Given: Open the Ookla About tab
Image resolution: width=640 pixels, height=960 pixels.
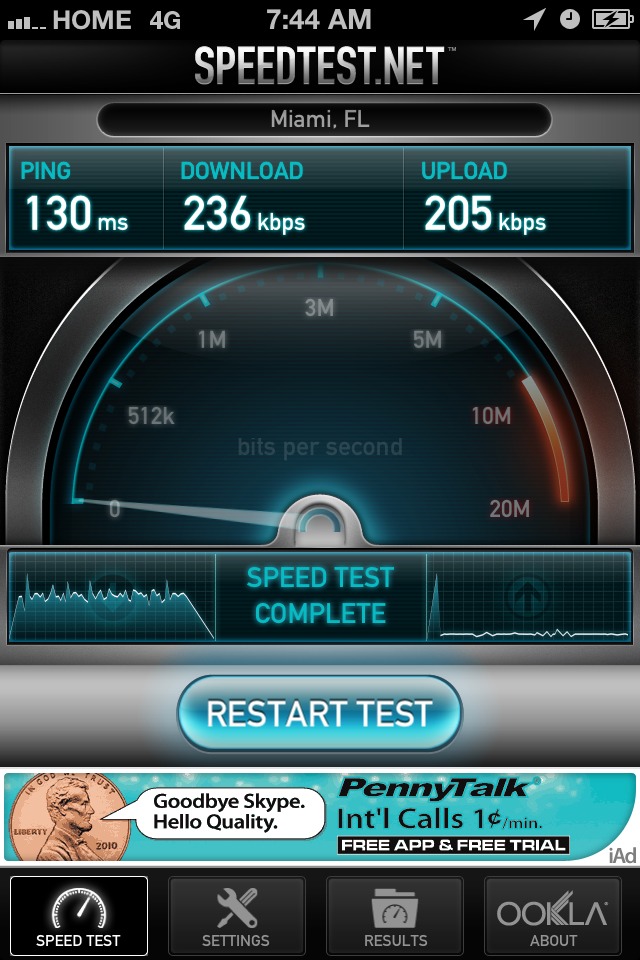Looking at the screenshot, I should click(553, 916).
